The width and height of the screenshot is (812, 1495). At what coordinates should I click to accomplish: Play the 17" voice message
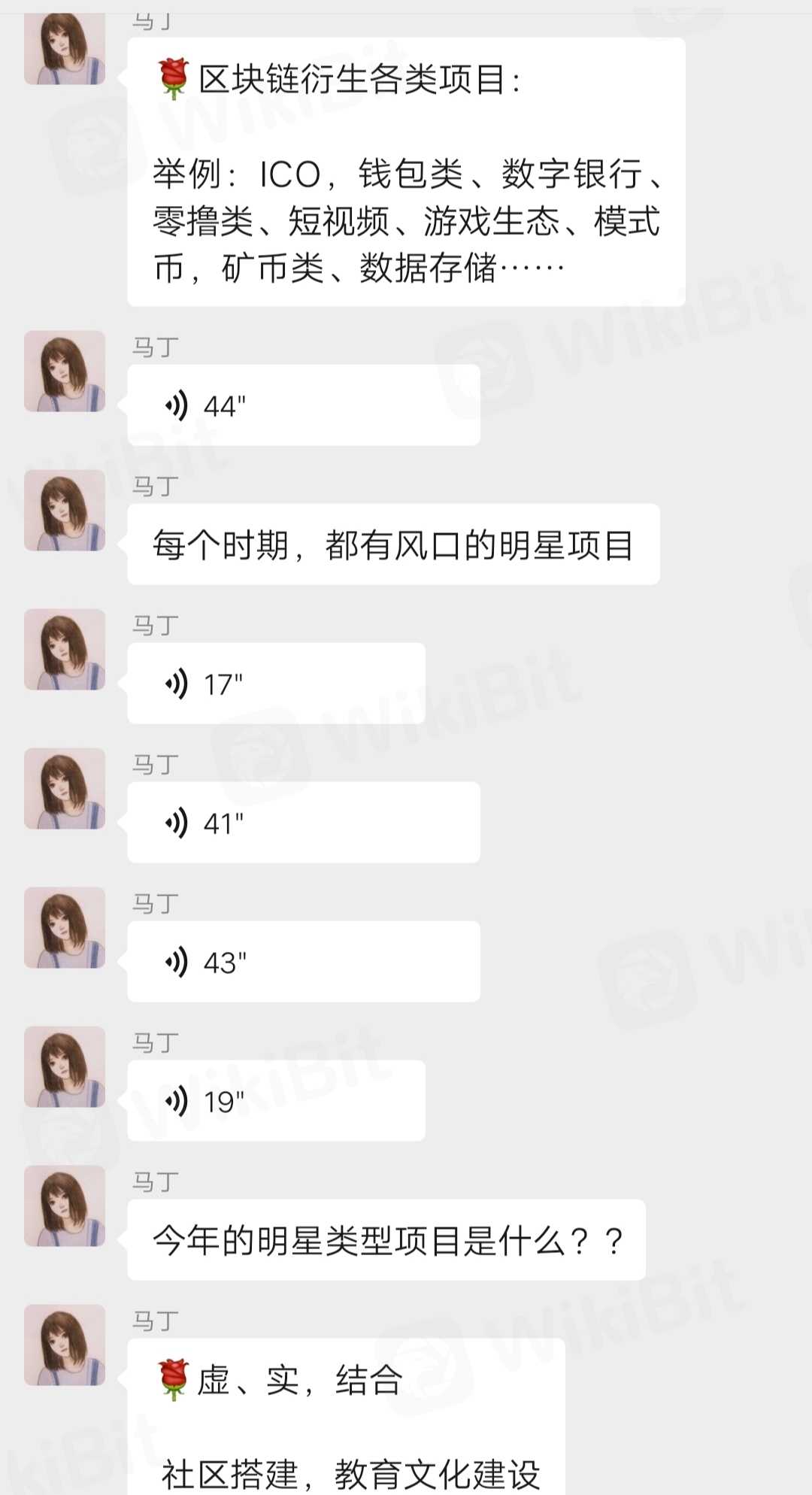276,684
